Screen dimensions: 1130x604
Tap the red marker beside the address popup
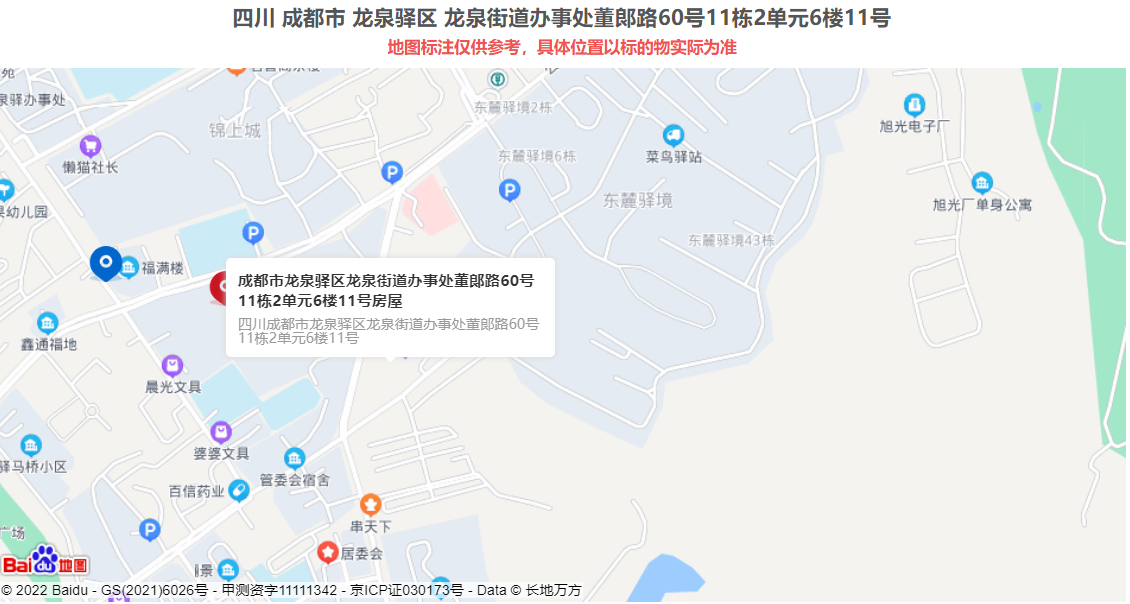coord(218,288)
